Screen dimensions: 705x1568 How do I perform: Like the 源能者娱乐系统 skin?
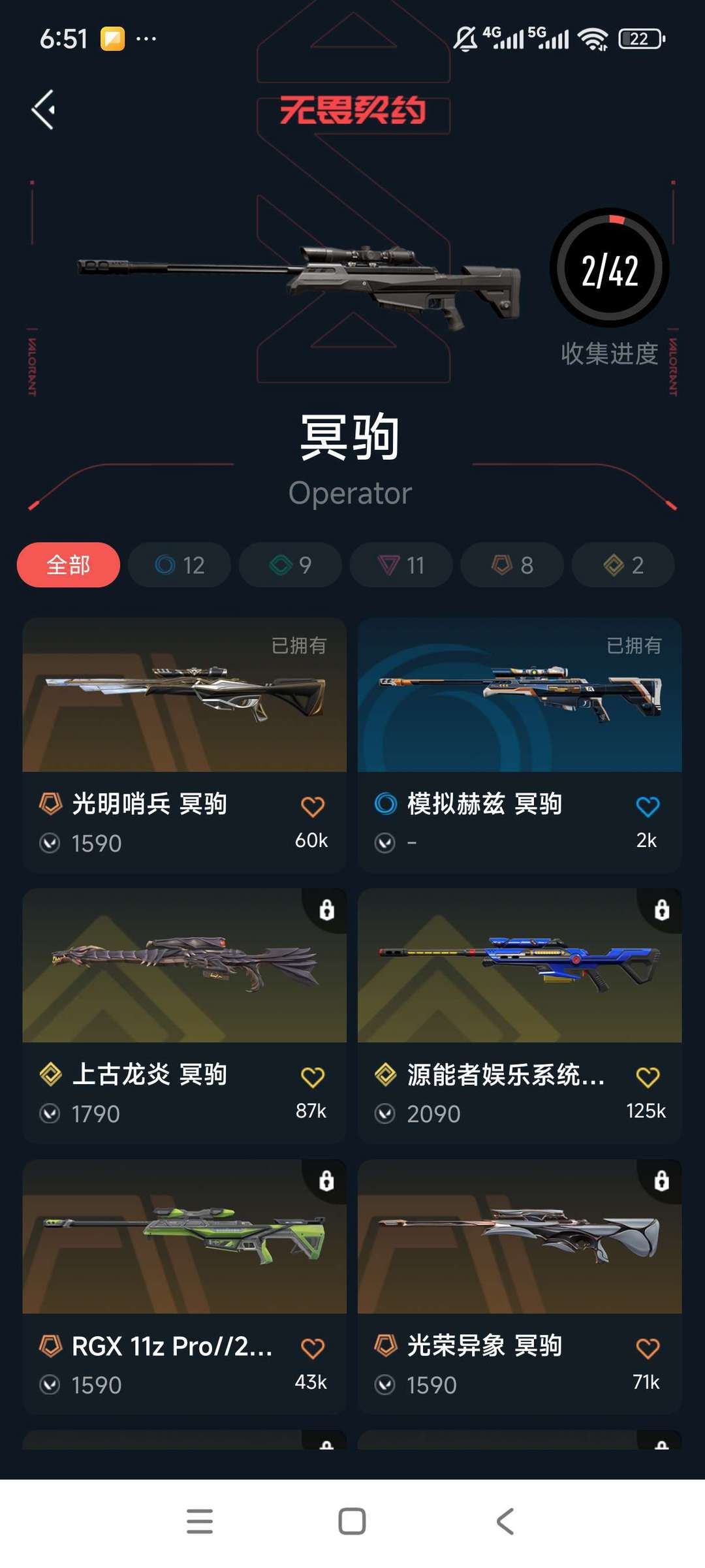(x=648, y=1078)
